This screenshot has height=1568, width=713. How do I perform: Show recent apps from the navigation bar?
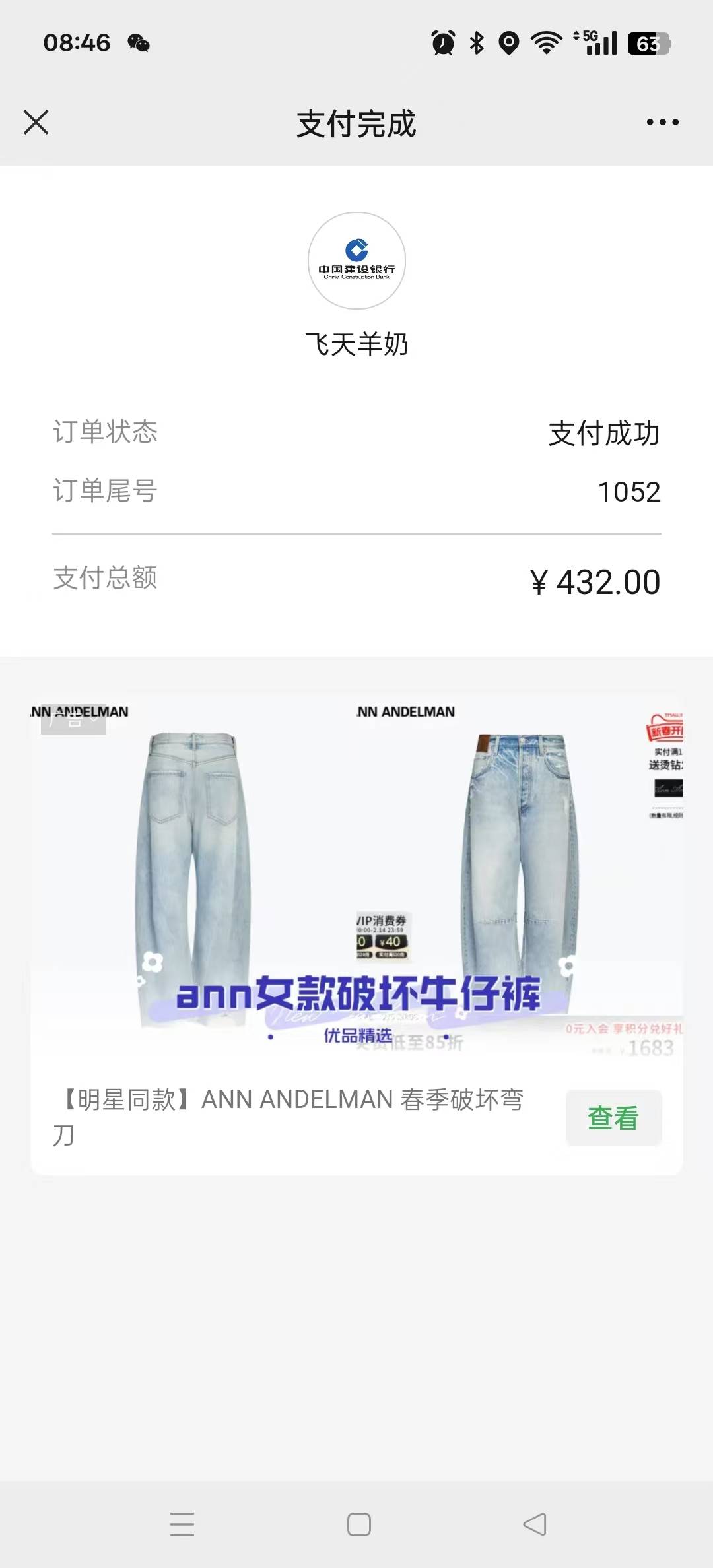(x=182, y=1524)
